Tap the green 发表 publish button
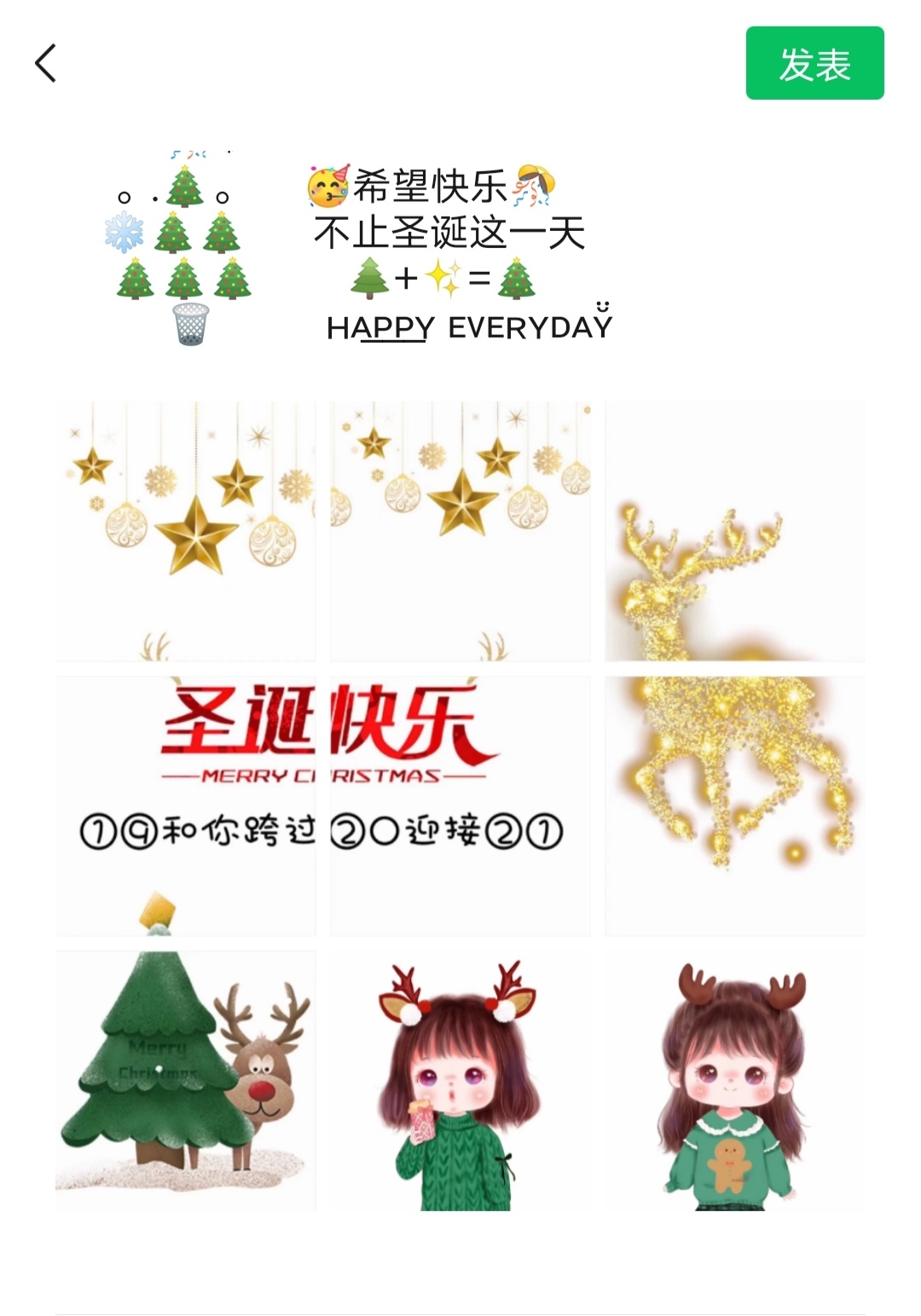This screenshot has width=921, height=1316. [x=814, y=64]
